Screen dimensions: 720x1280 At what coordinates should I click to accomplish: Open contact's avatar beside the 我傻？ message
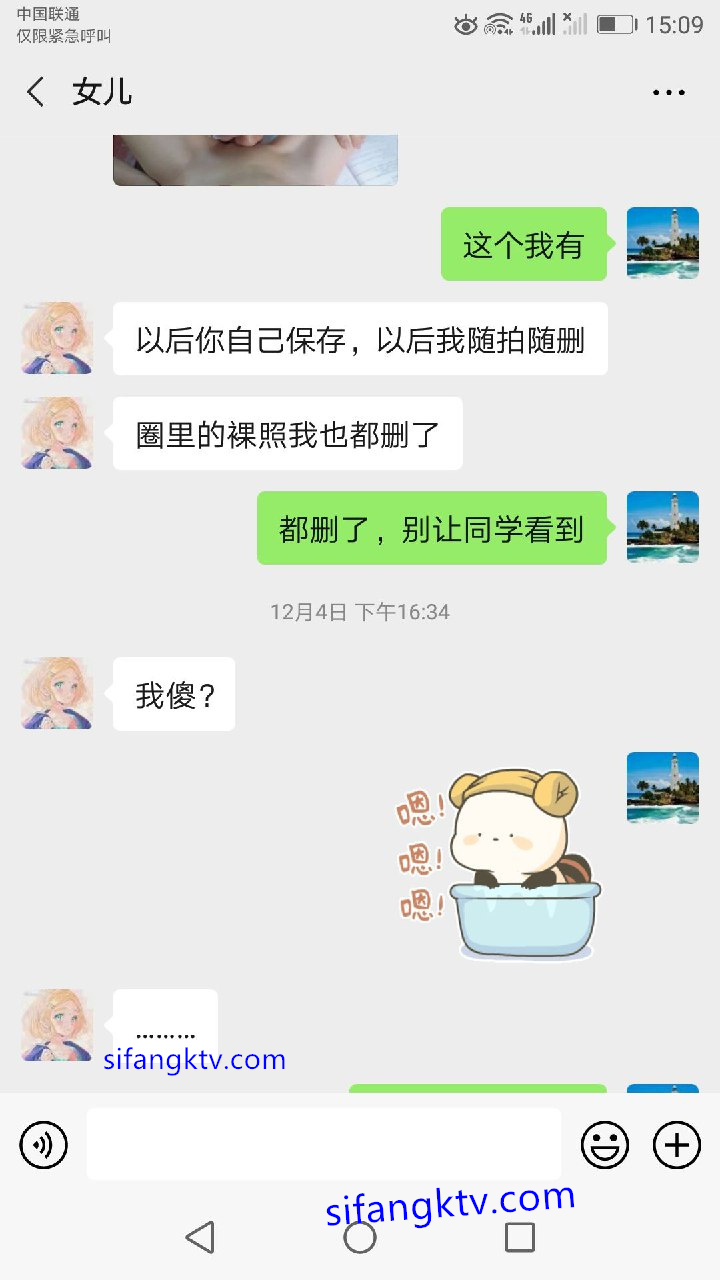[57, 693]
